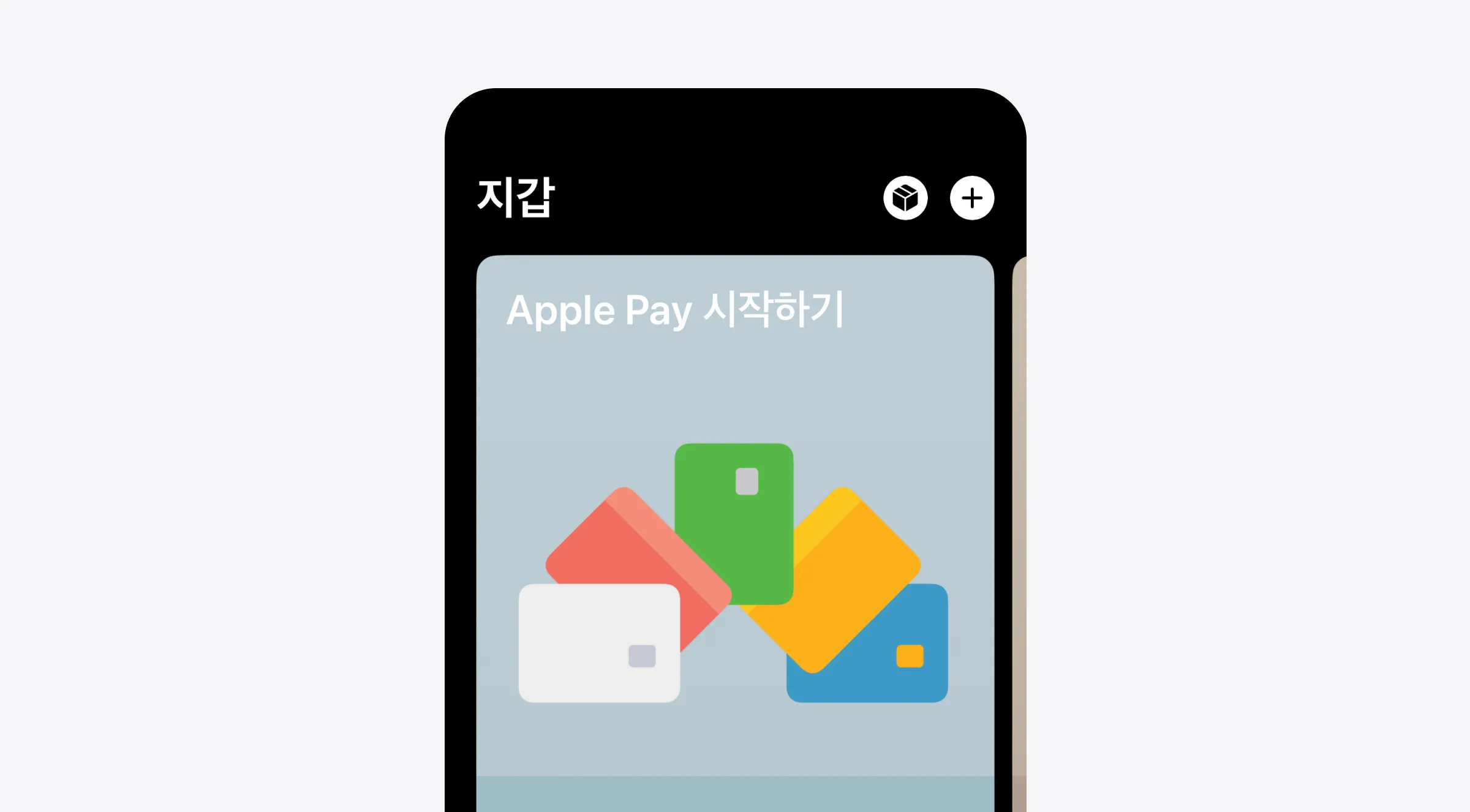Open the orders package icon

pos(905,198)
